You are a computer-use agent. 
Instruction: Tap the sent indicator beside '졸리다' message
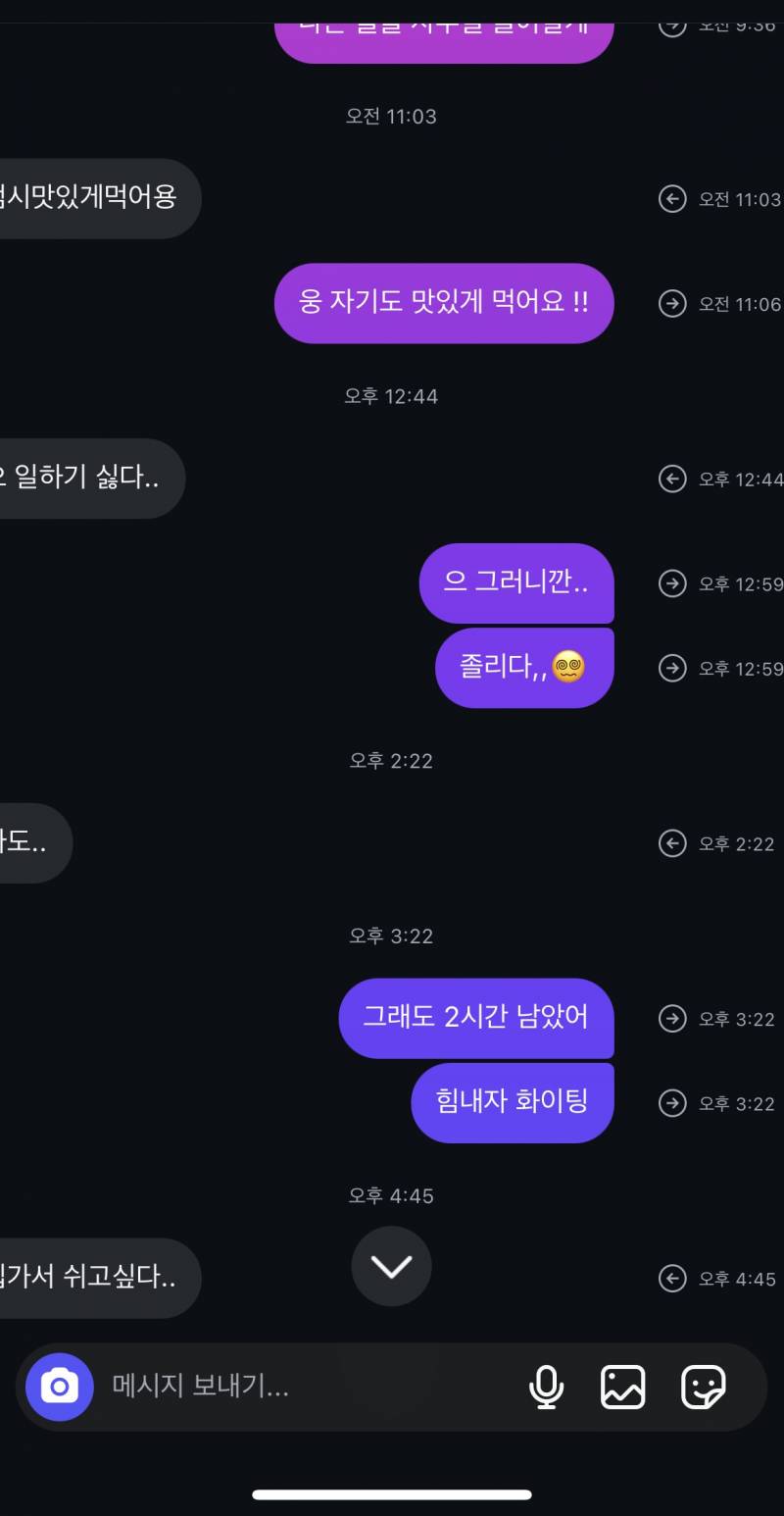point(672,668)
